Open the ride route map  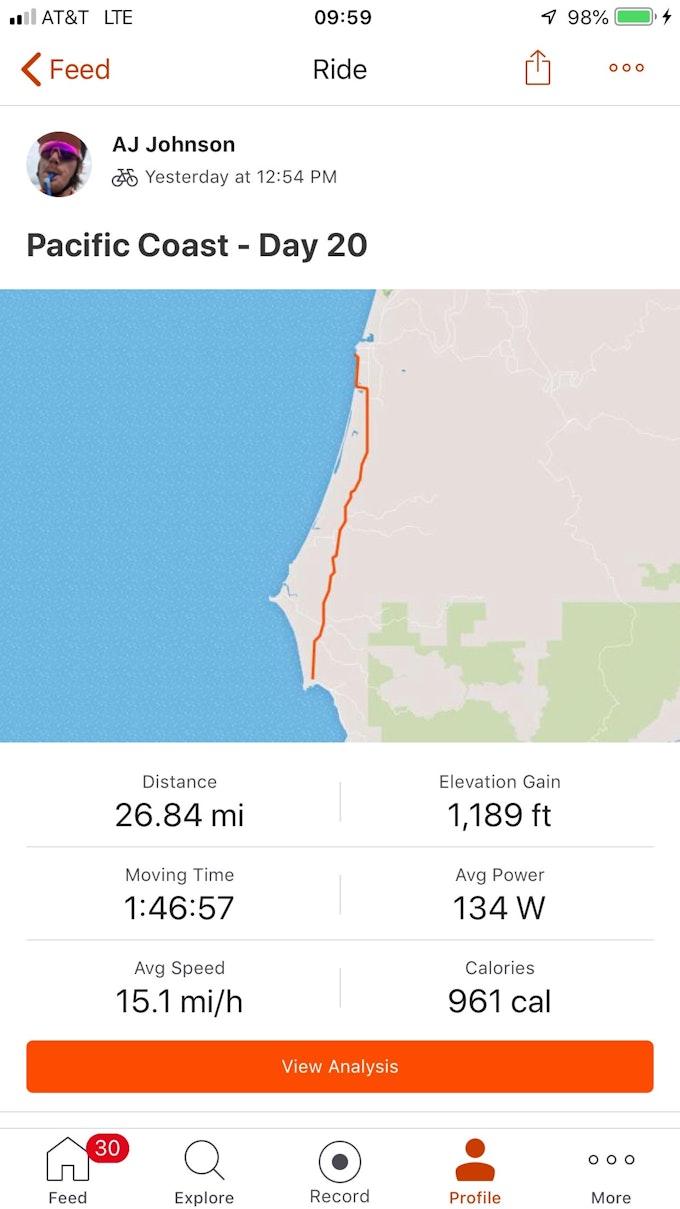pos(340,515)
